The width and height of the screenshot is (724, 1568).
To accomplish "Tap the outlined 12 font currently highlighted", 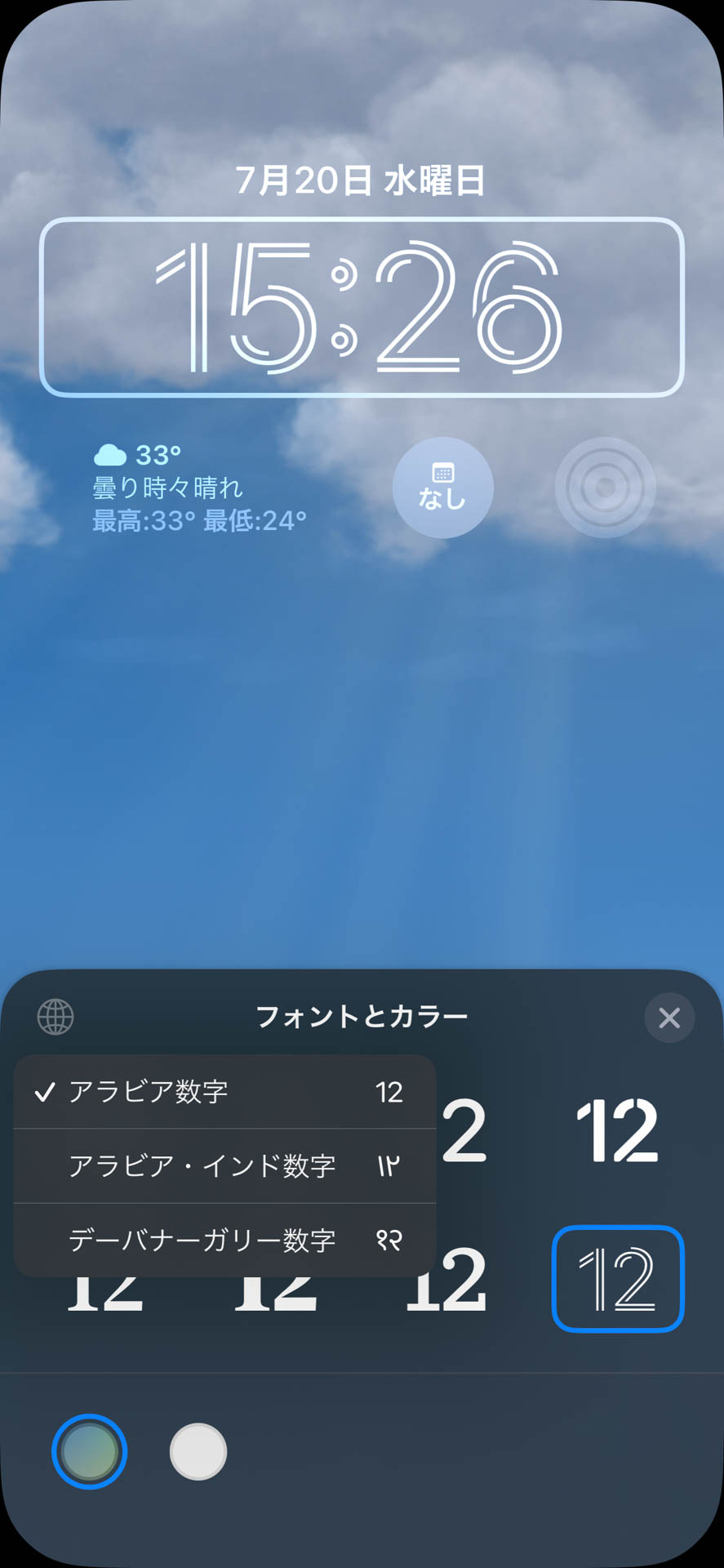I will click(x=618, y=1281).
